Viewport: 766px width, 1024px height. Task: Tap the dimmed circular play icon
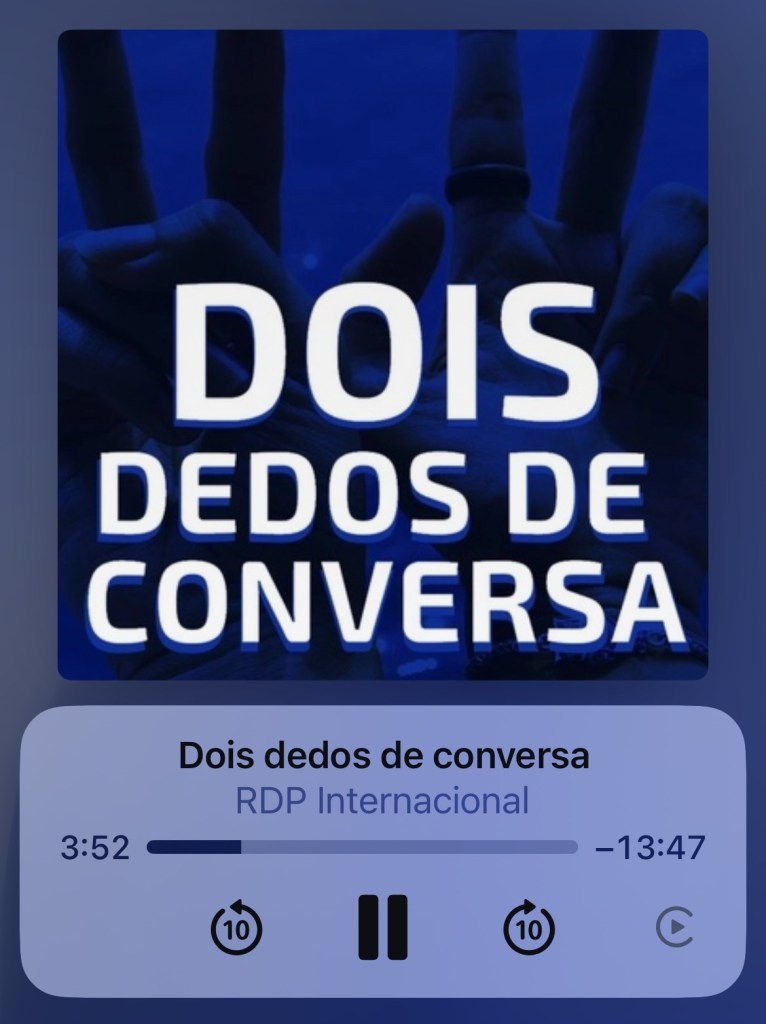pyautogui.click(x=675, y=929)
